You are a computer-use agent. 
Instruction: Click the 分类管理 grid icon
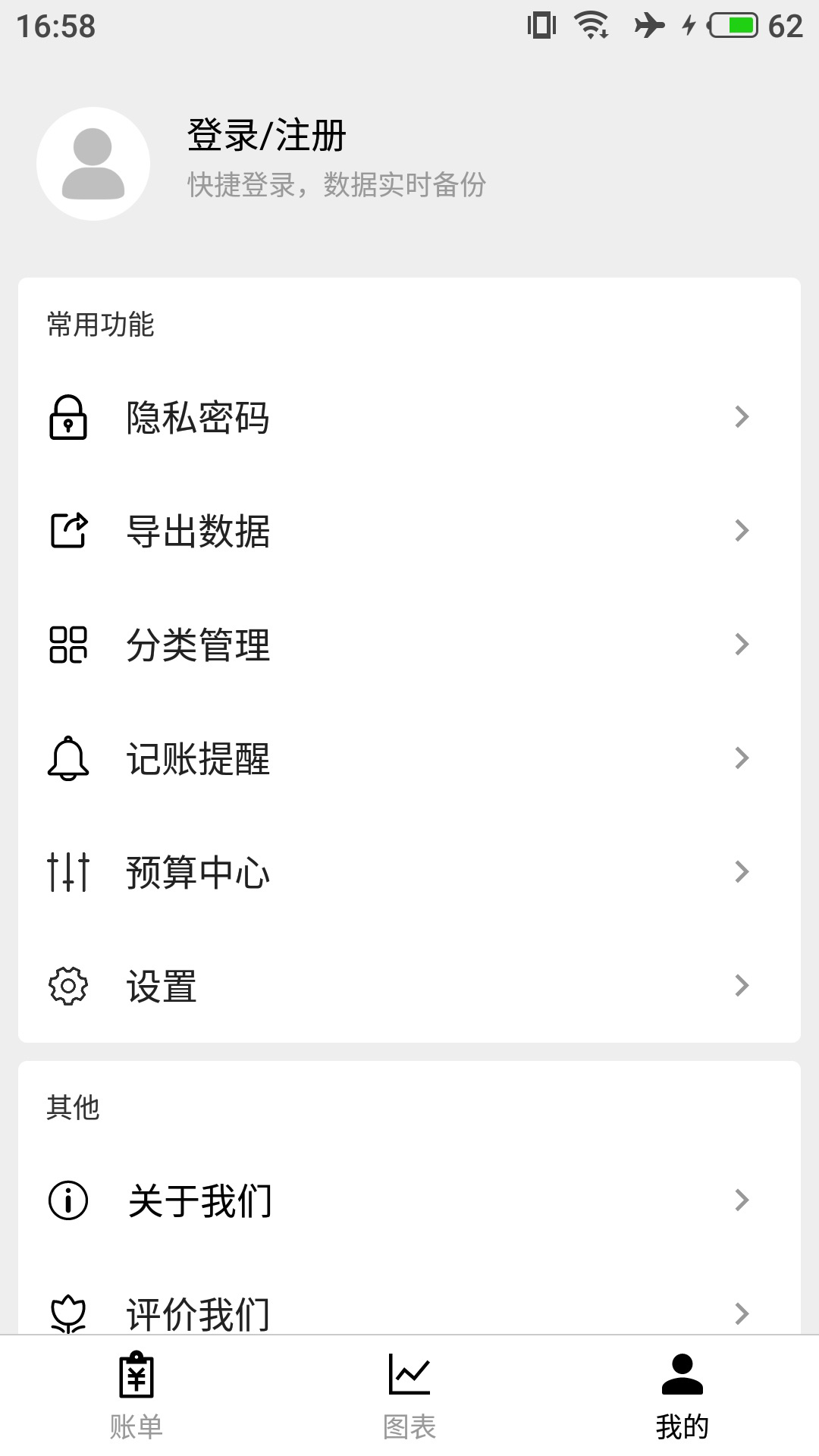click(67, 645)
